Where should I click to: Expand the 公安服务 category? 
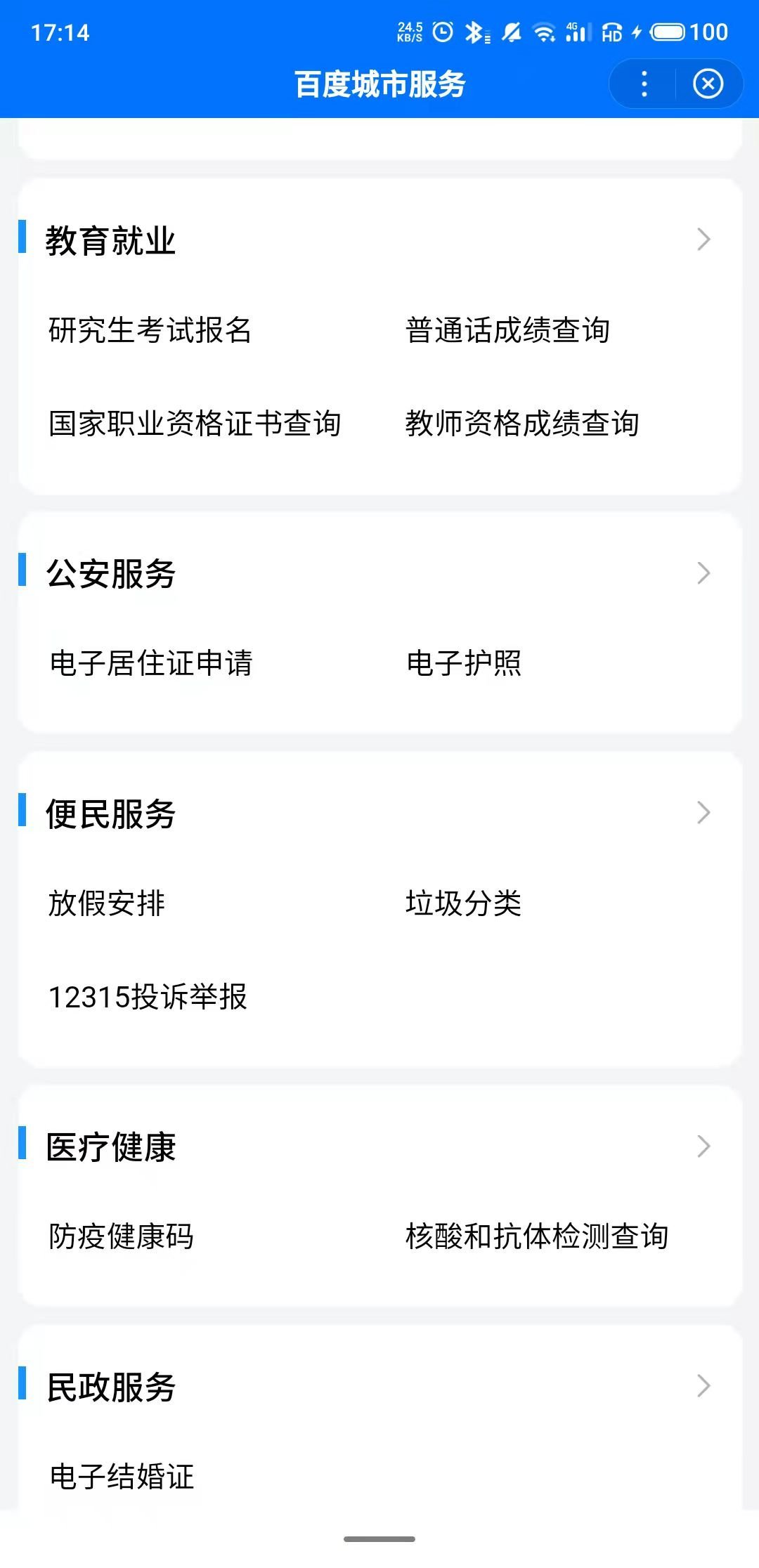click(703, 573)
